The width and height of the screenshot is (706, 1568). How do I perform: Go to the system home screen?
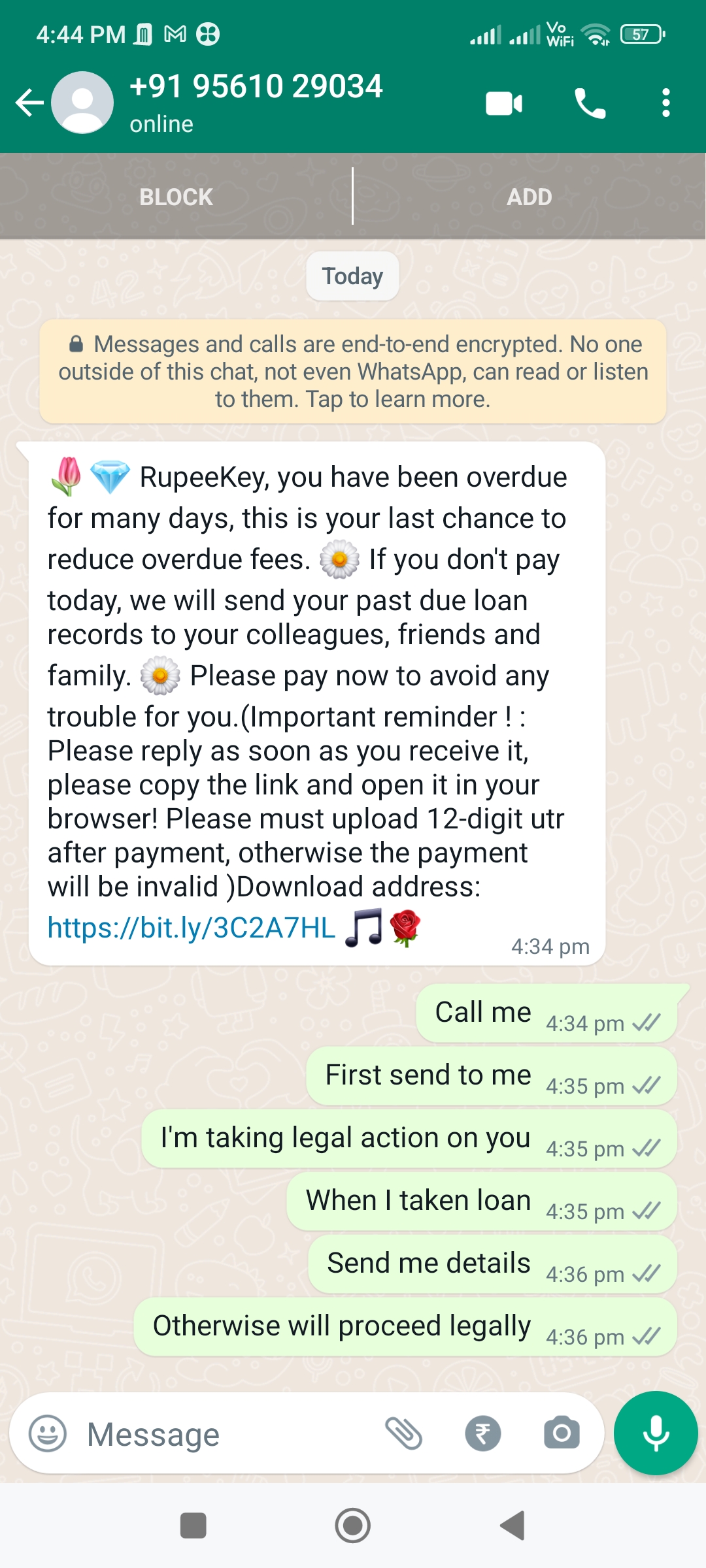click(x=352, y=1526)
